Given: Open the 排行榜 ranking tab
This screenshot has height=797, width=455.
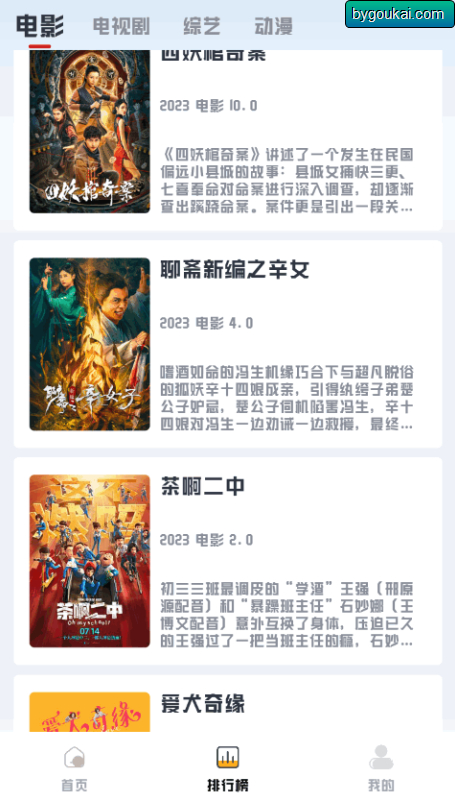Looking at the screenshot, I should (228, 768).
